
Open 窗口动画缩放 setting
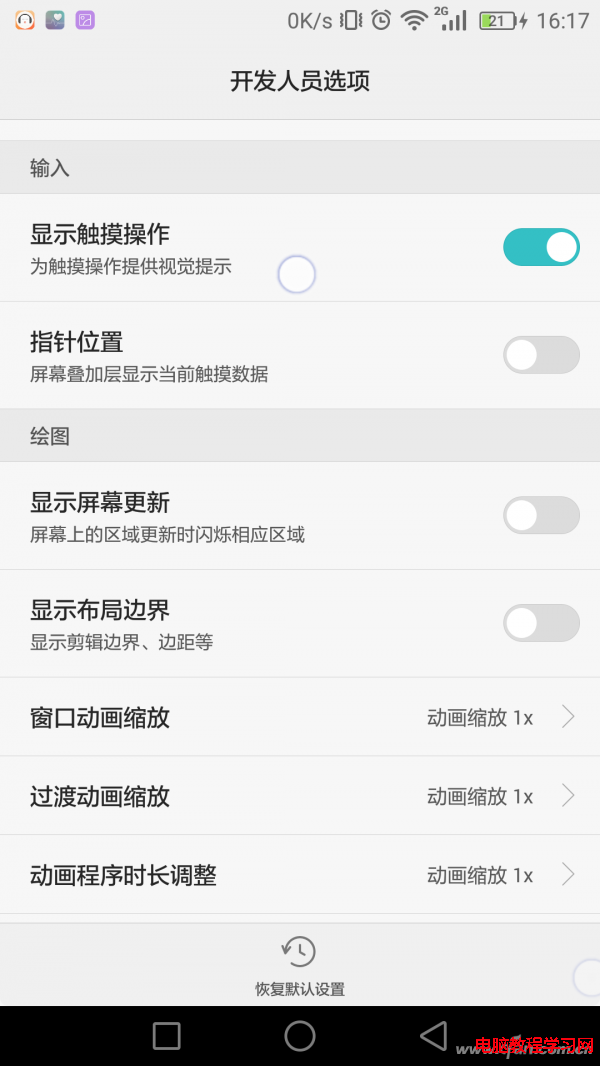[x=300, y=717]
